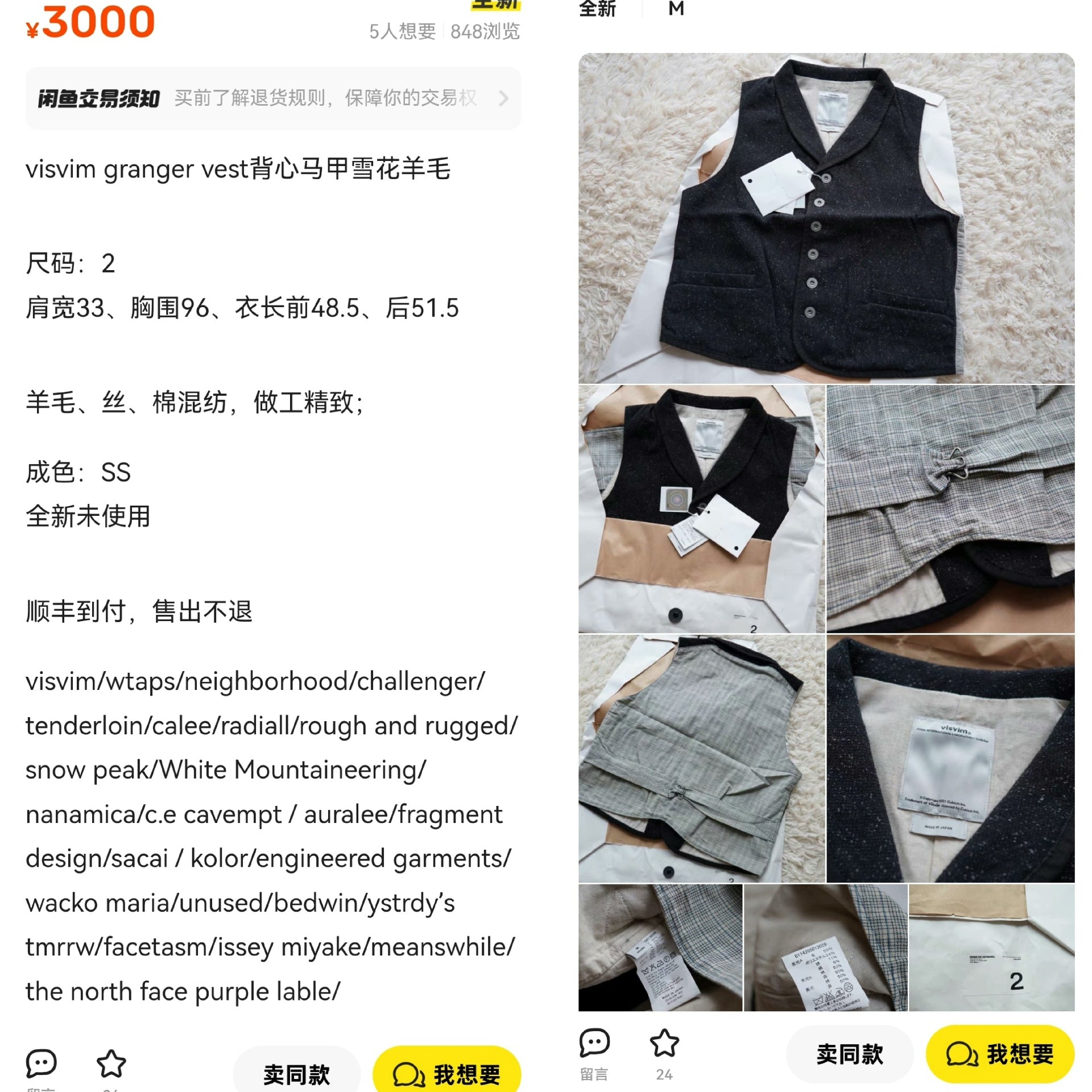Open the back buckle close-up photo
The height and width of the screenshot is (1092, 1092).
[x=950, y=509]
